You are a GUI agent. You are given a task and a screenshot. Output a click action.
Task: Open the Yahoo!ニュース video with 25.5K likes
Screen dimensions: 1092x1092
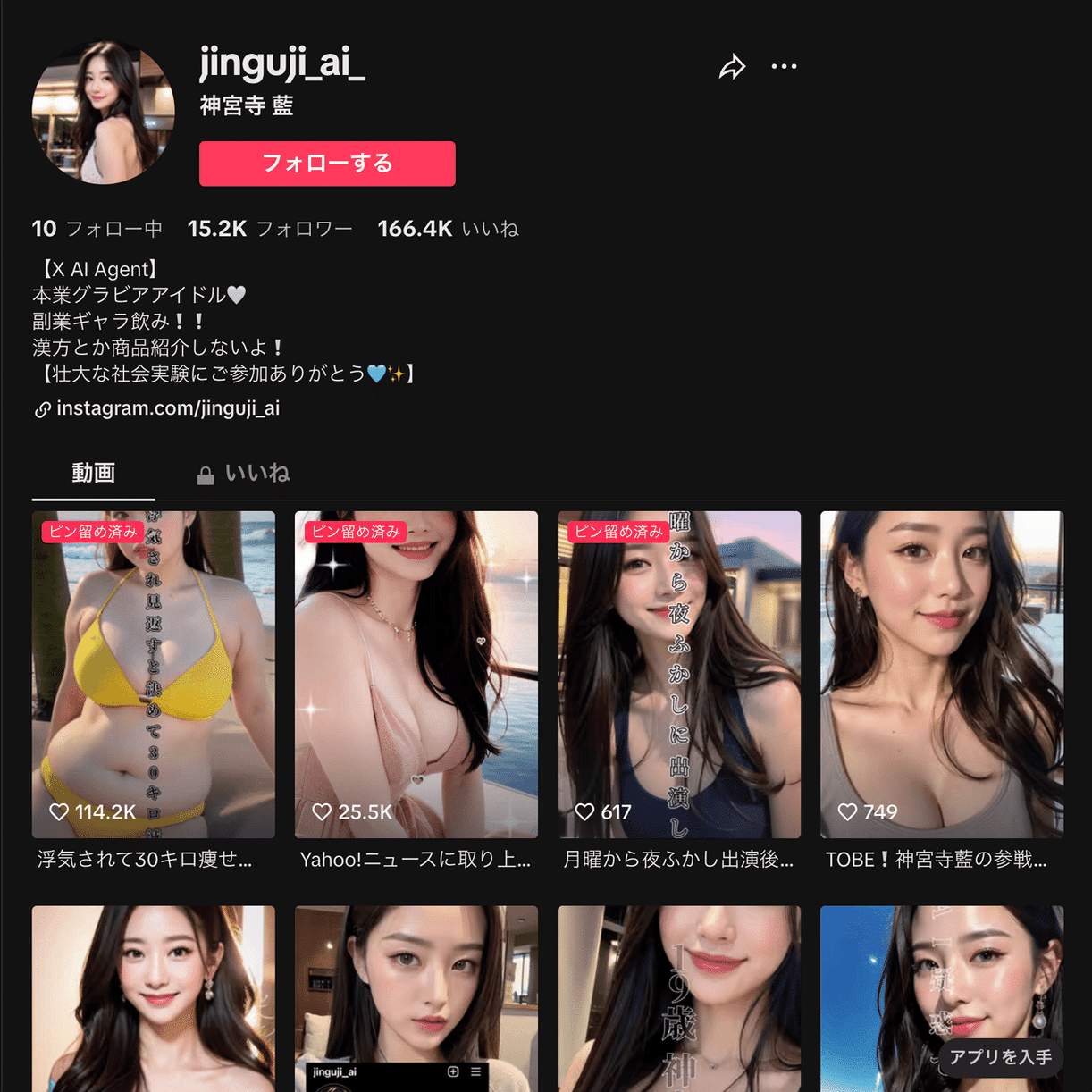pos(416,674)
